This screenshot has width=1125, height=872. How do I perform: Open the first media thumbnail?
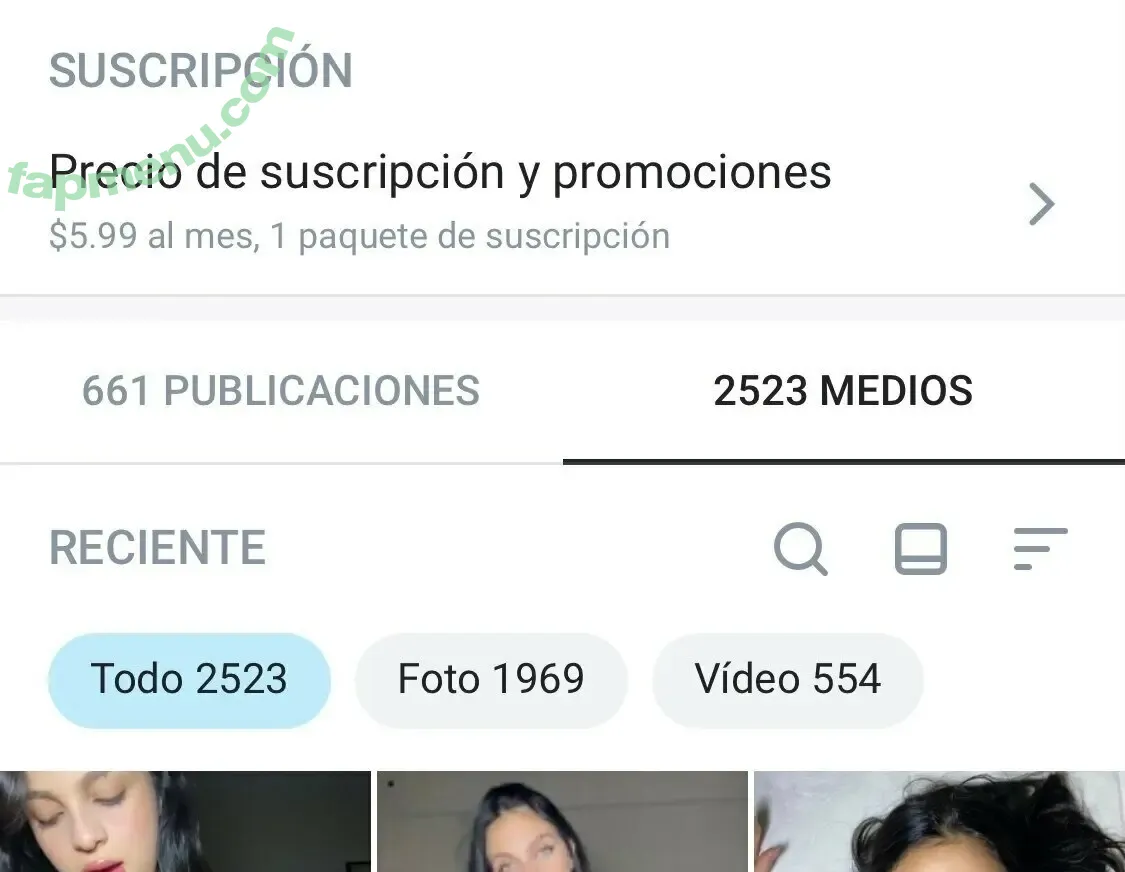[185, 822]
